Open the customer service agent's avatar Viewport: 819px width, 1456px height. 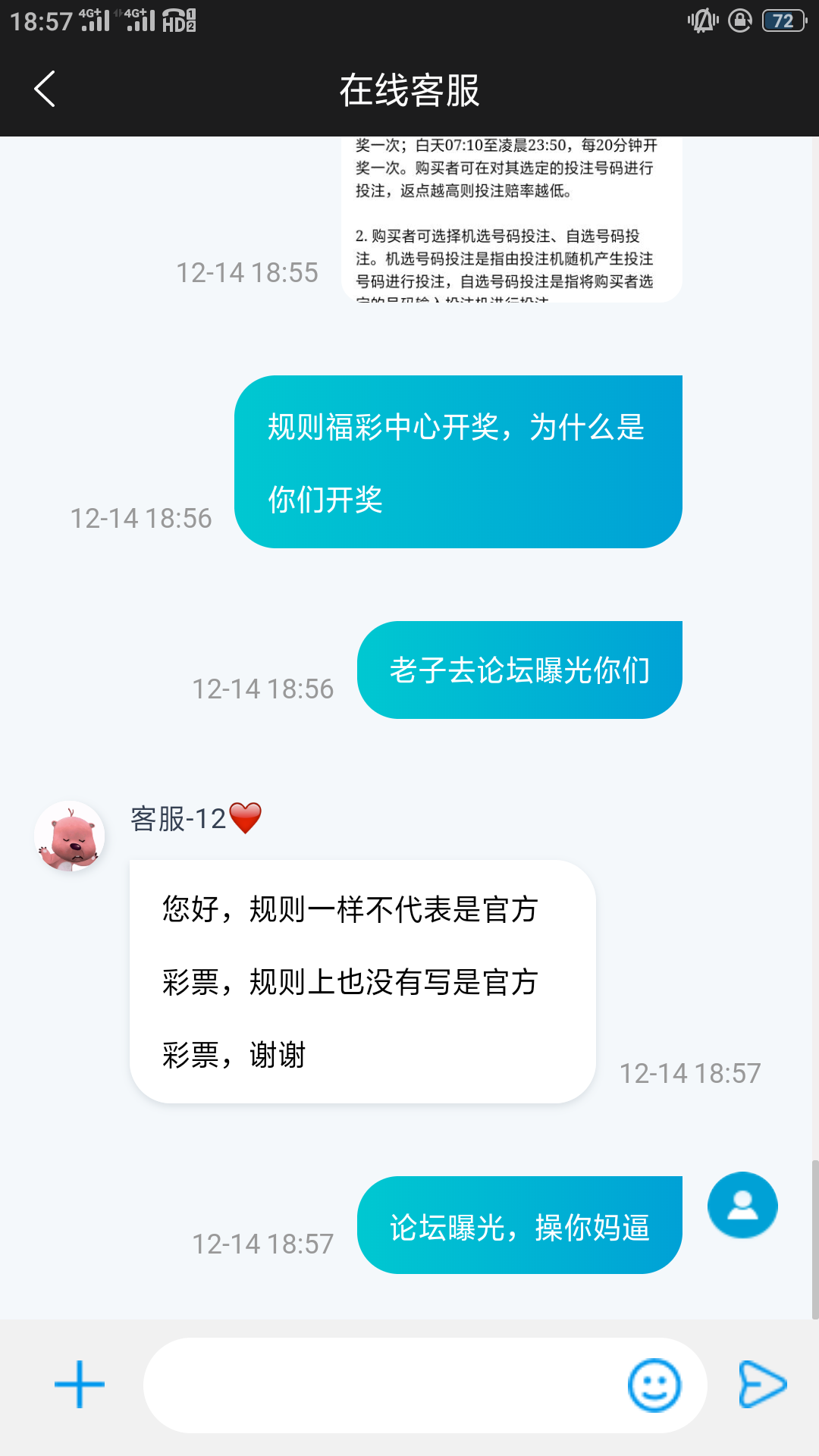point(69,834)
